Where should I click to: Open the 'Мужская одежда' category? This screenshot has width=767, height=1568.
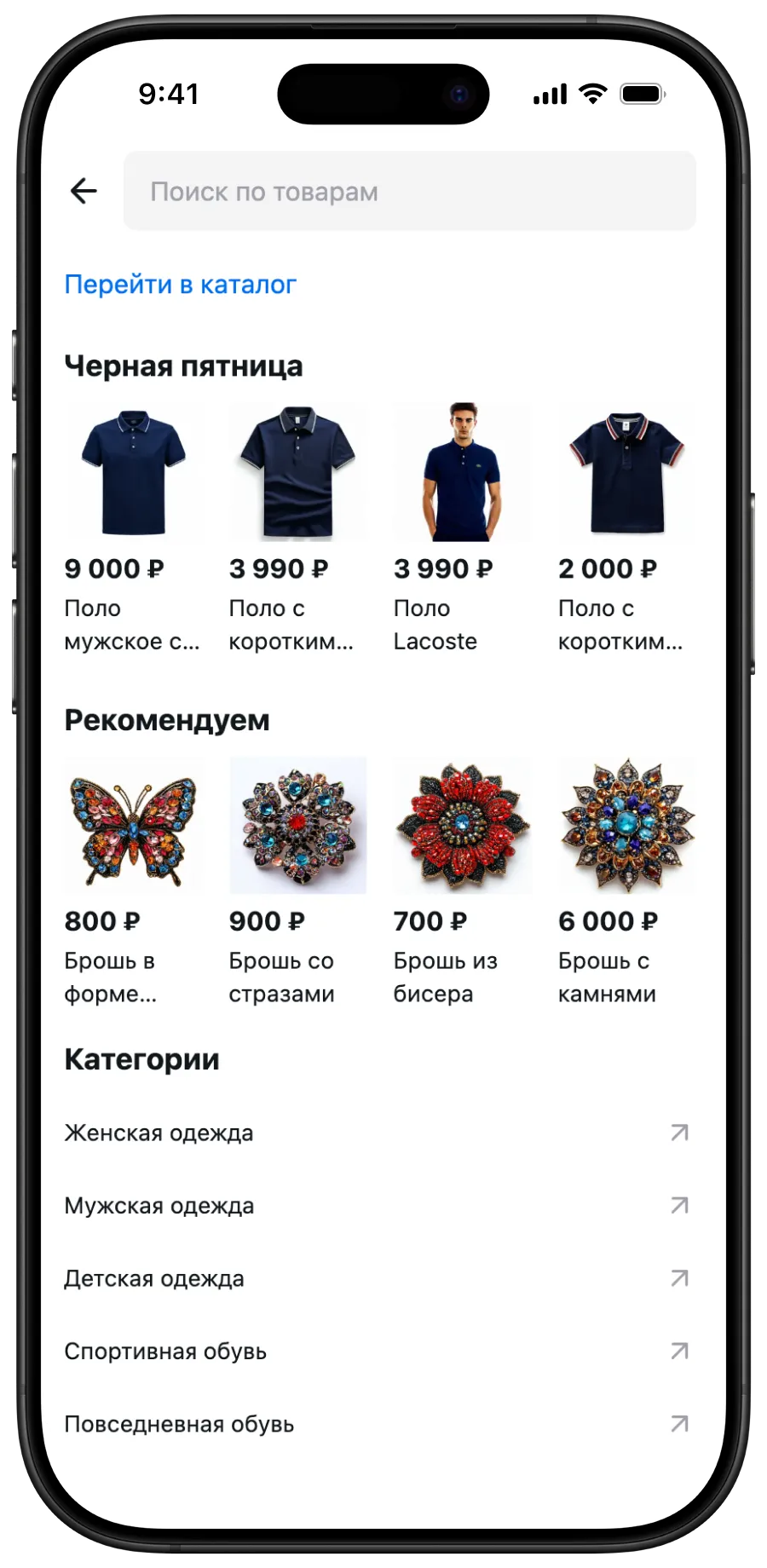pyautogui.click(x=375, y=1206)
